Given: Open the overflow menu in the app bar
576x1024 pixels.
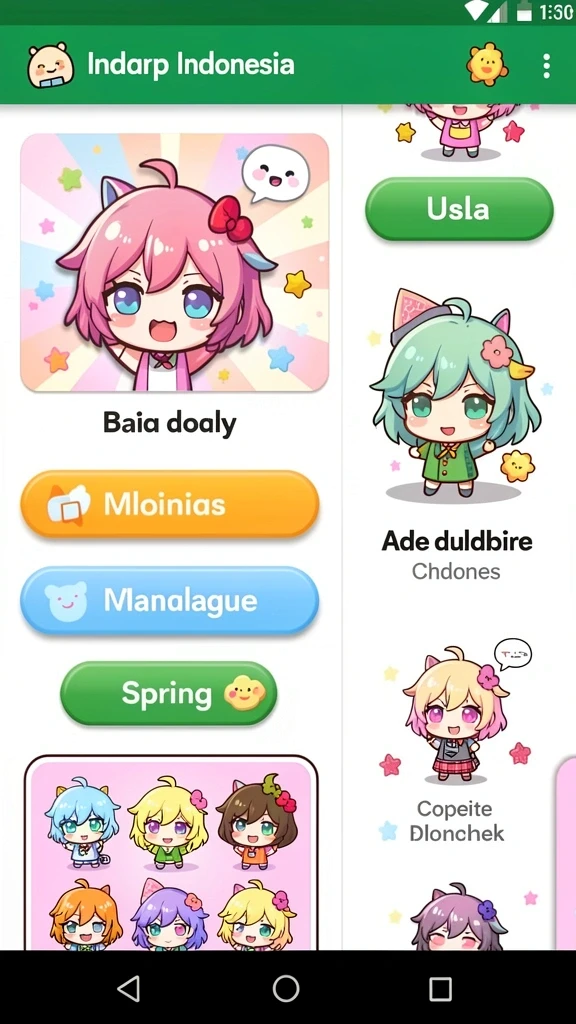Looking at the screenshot, I should tap(546, 66).
